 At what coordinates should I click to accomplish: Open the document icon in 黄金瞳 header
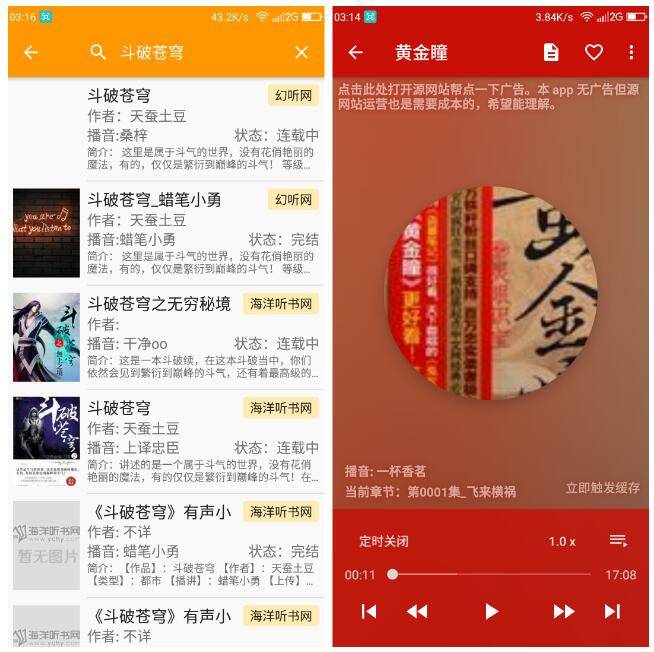click(551, 53)
